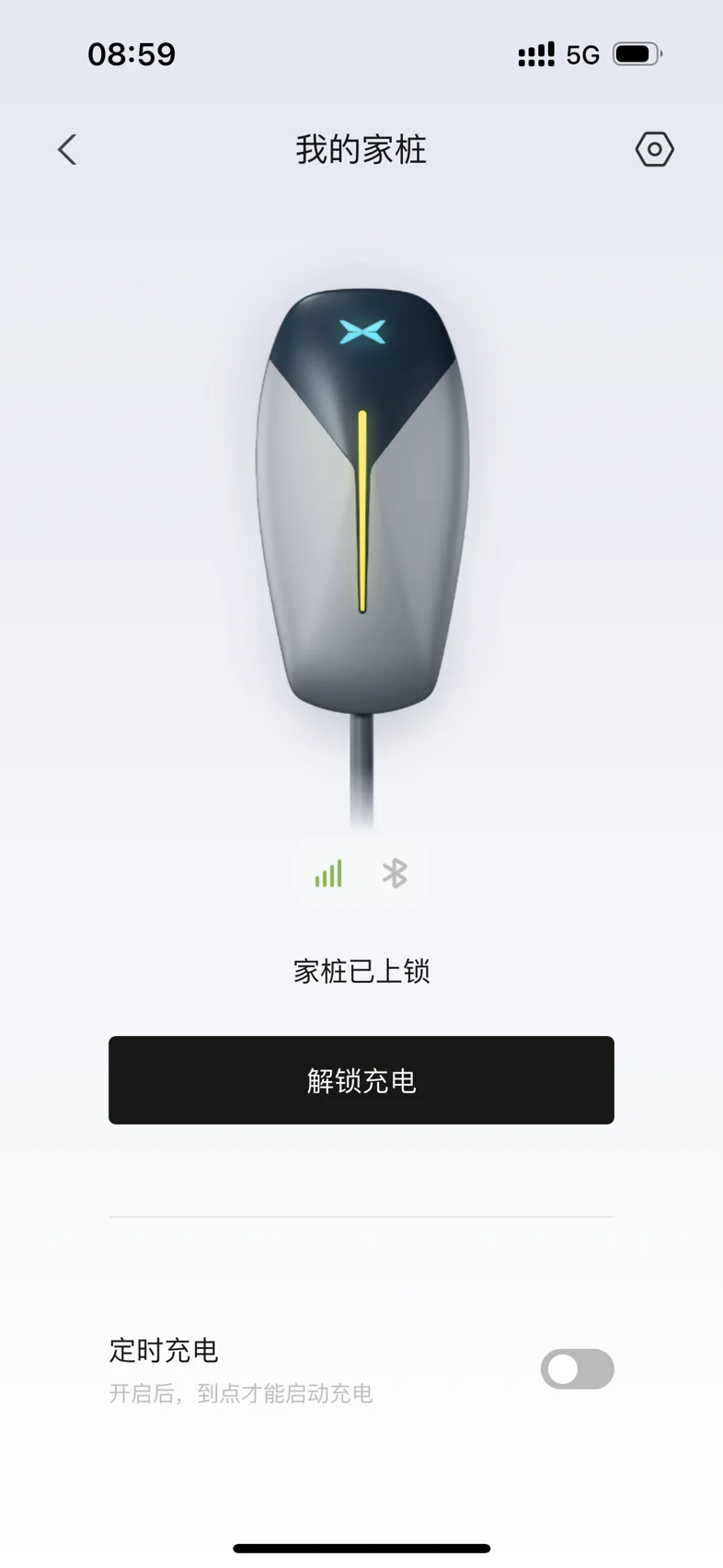Image resolution: width=723 pixels, height=1568 pixels.
Task: Go back from 我的家桩 page
Action: pos(67,150)
